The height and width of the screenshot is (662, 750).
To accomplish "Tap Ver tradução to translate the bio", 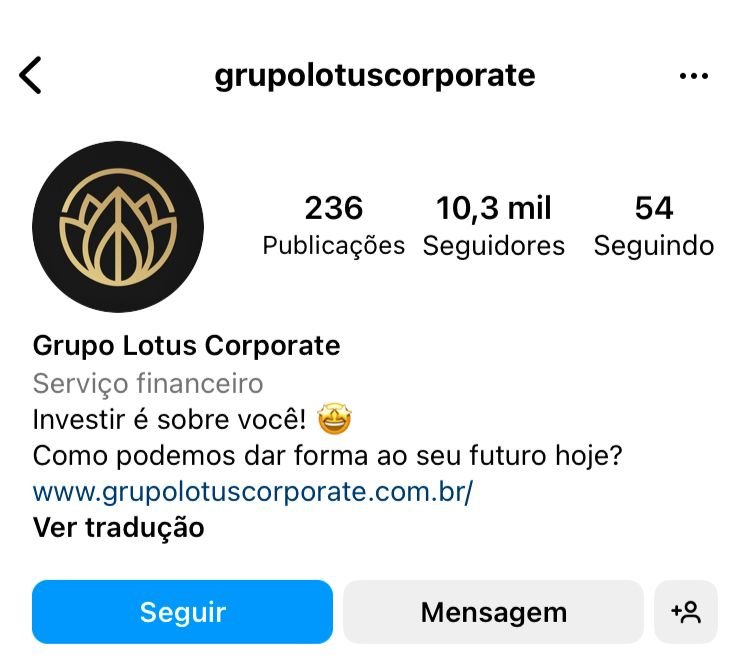I will pyautogui.click(x=118, y=527).
